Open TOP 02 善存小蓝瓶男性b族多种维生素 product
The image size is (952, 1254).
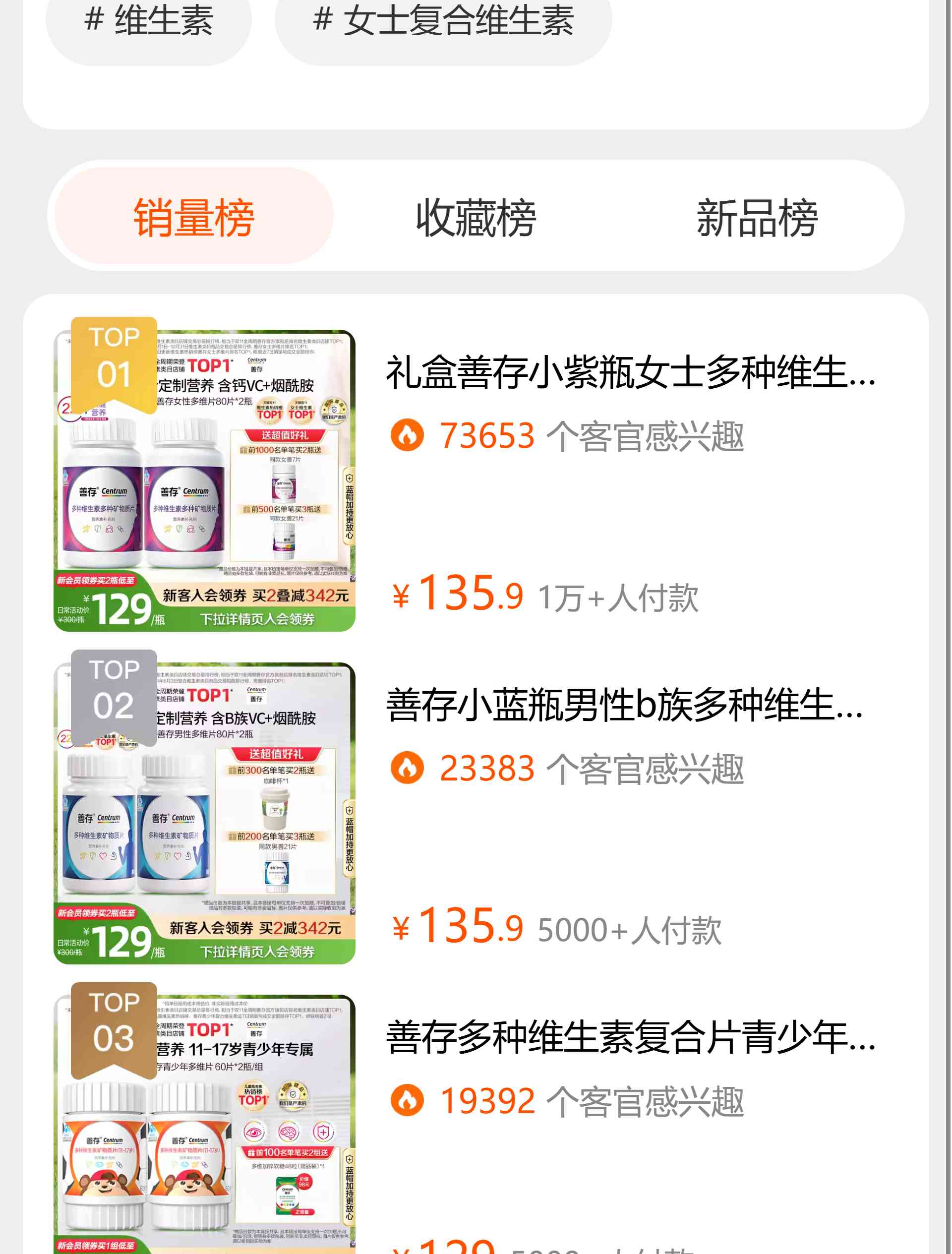[x=624, y=705]
